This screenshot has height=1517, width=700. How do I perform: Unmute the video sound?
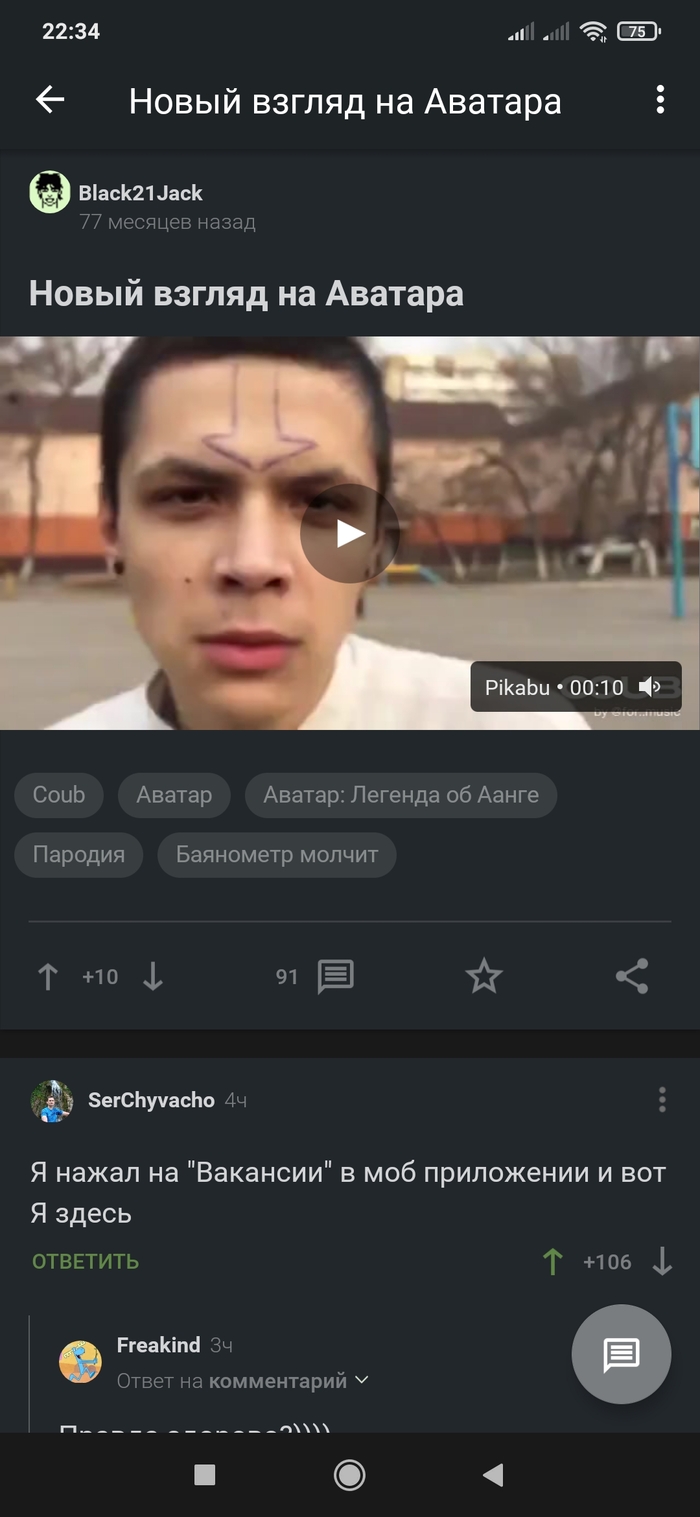(650, 687)
